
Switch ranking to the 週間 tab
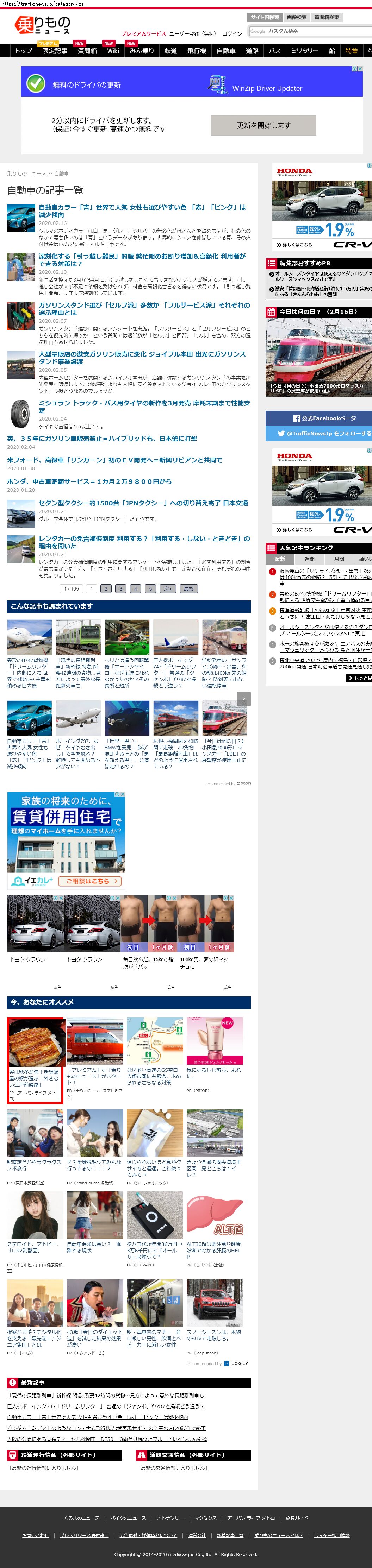click(x=309, y=559)
